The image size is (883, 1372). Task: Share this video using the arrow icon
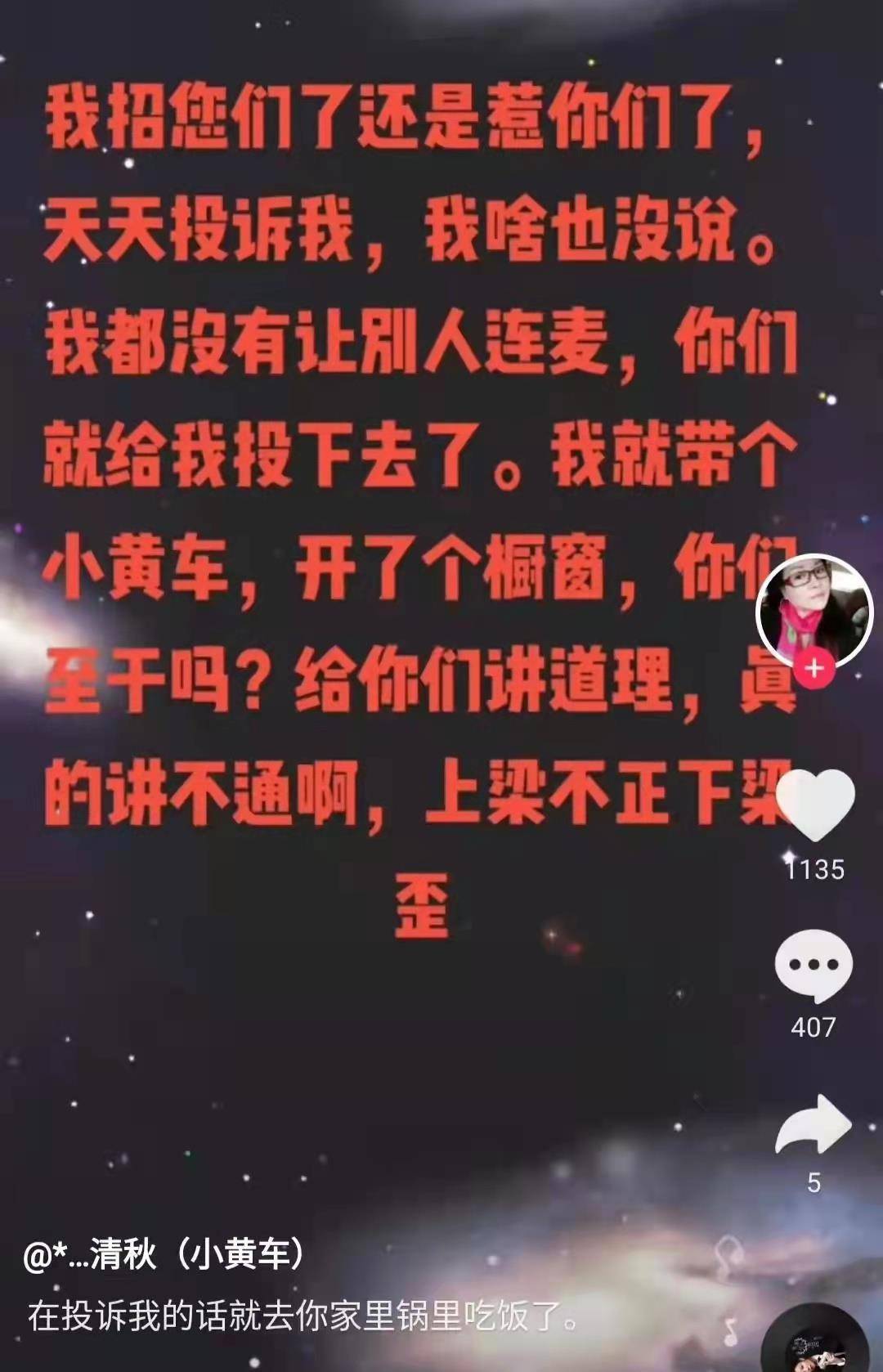pyautogui.click(x=814, y=1126)
